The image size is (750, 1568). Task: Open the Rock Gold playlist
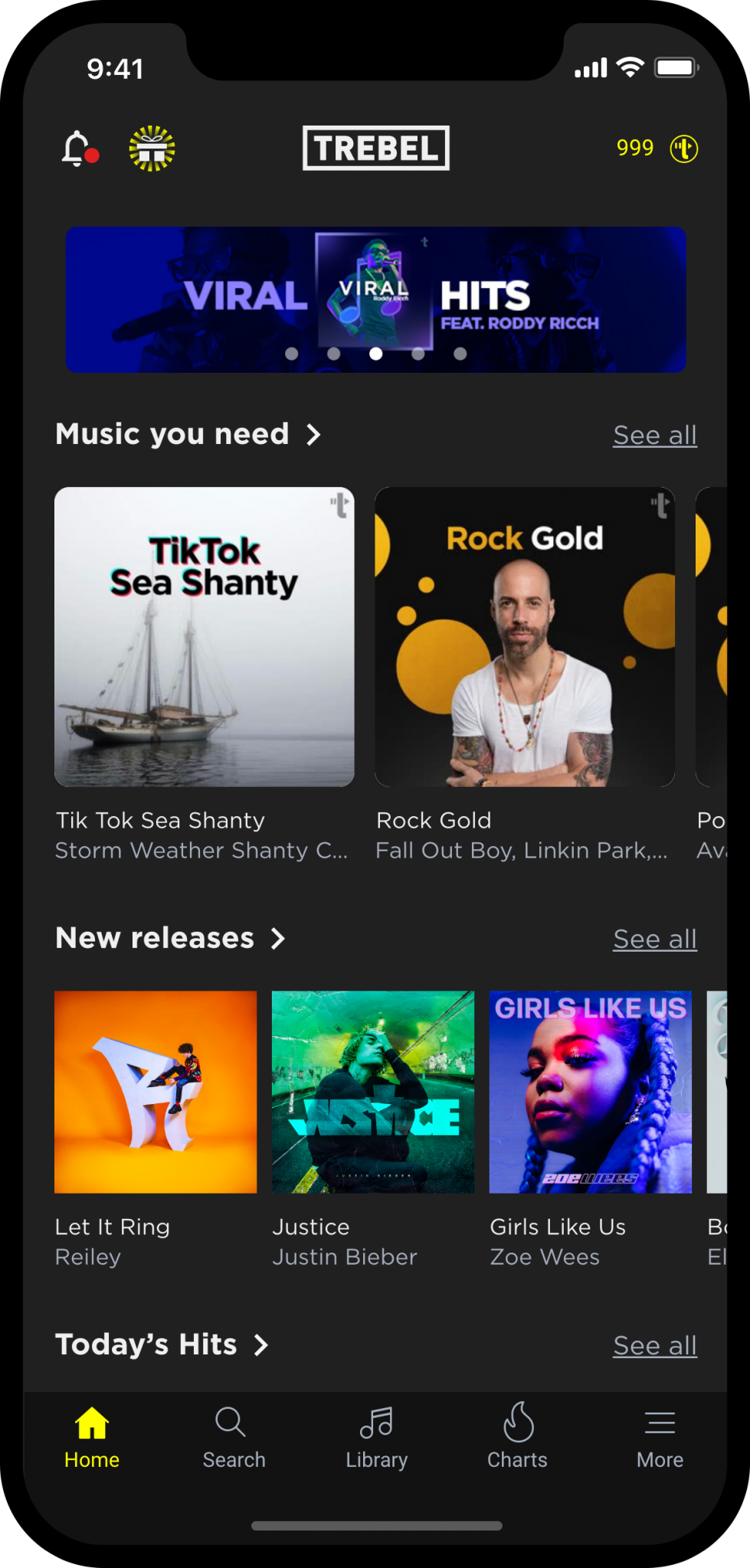click(525, 637)
